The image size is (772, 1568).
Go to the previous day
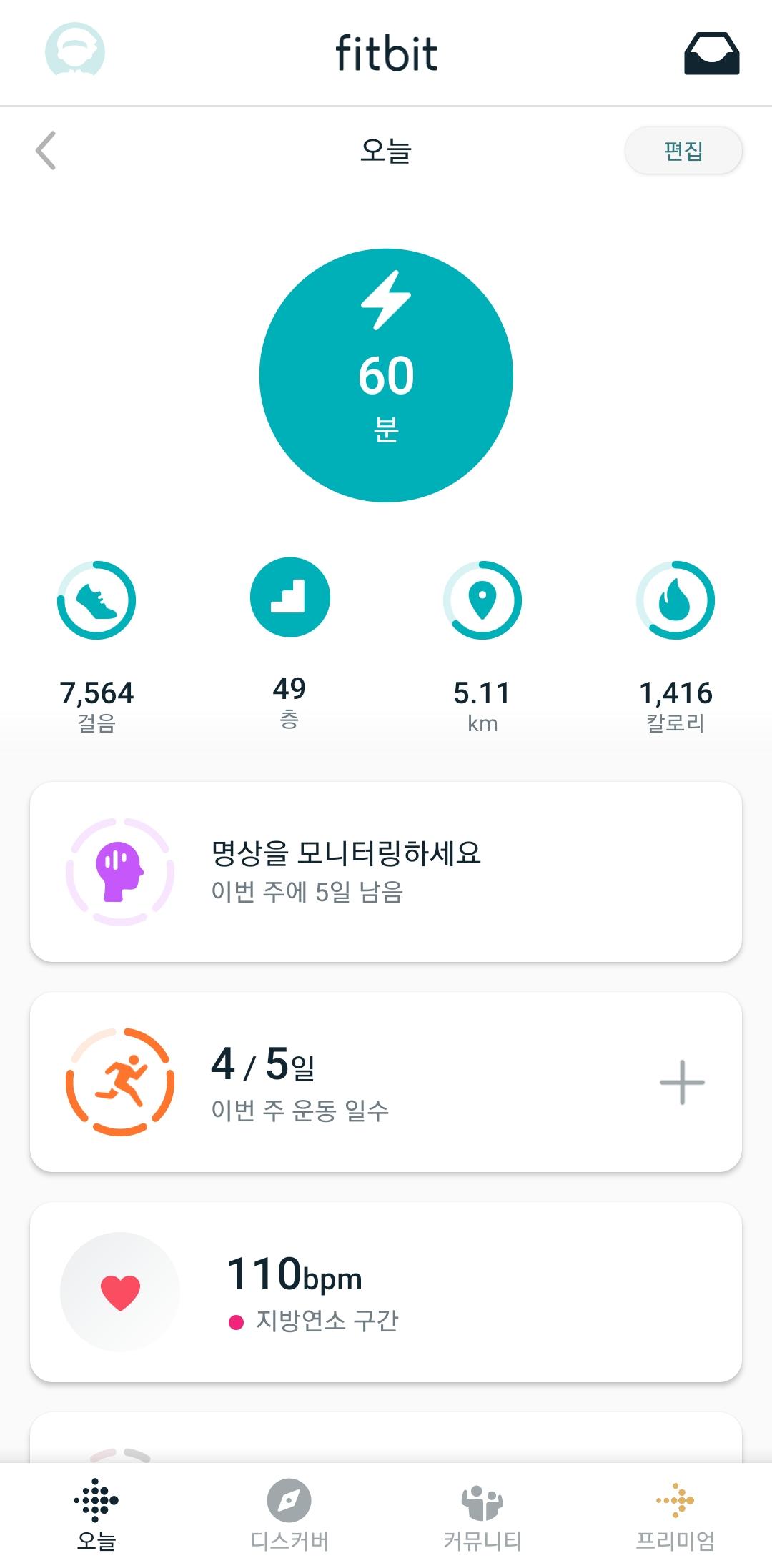tap(46, 150)
